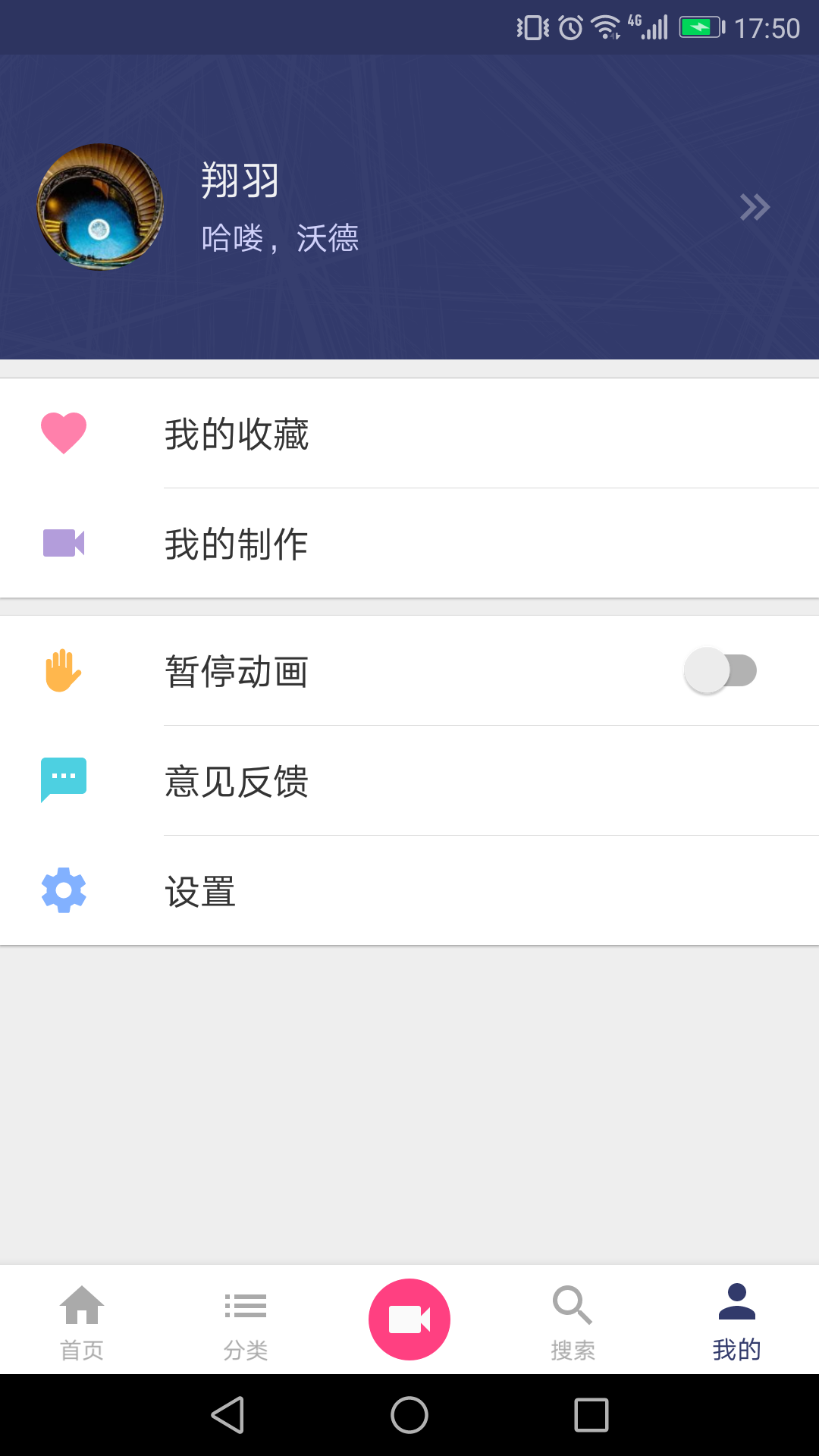Open profile details via double chevron arrow
The image size is (819, 1456).
click(755, 207)
